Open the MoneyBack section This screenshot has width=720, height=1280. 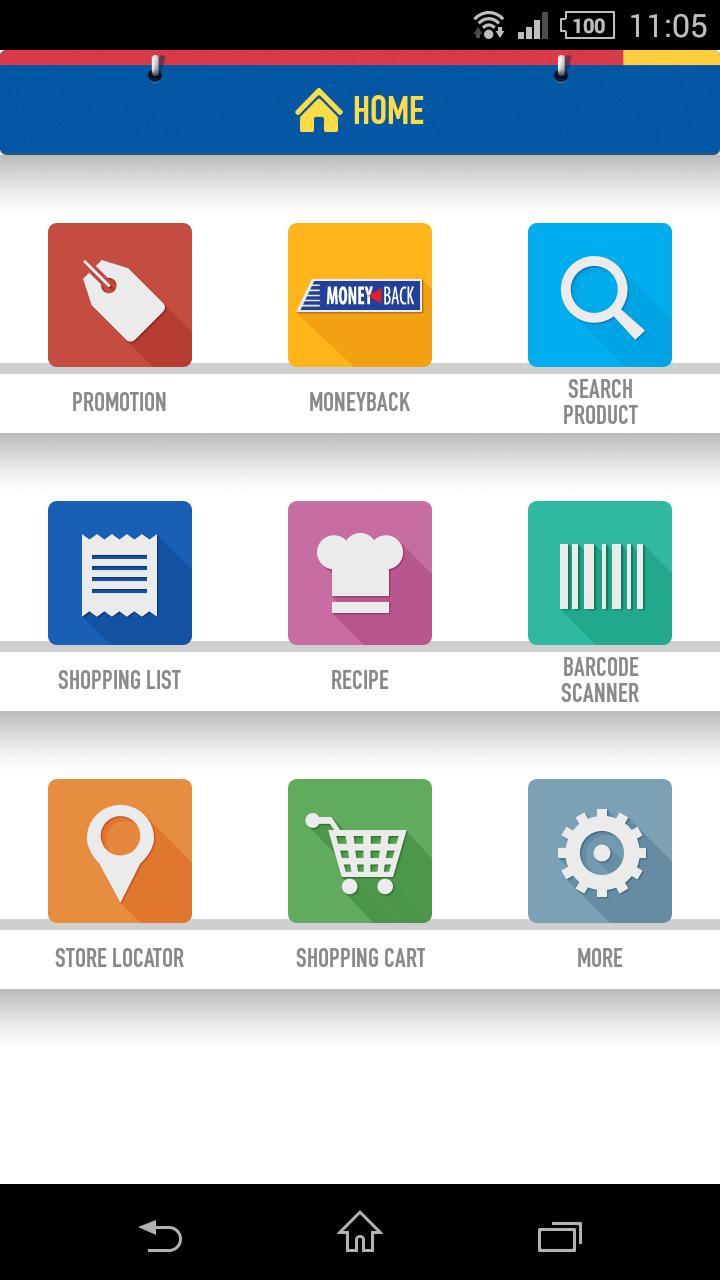coord(360,295)
